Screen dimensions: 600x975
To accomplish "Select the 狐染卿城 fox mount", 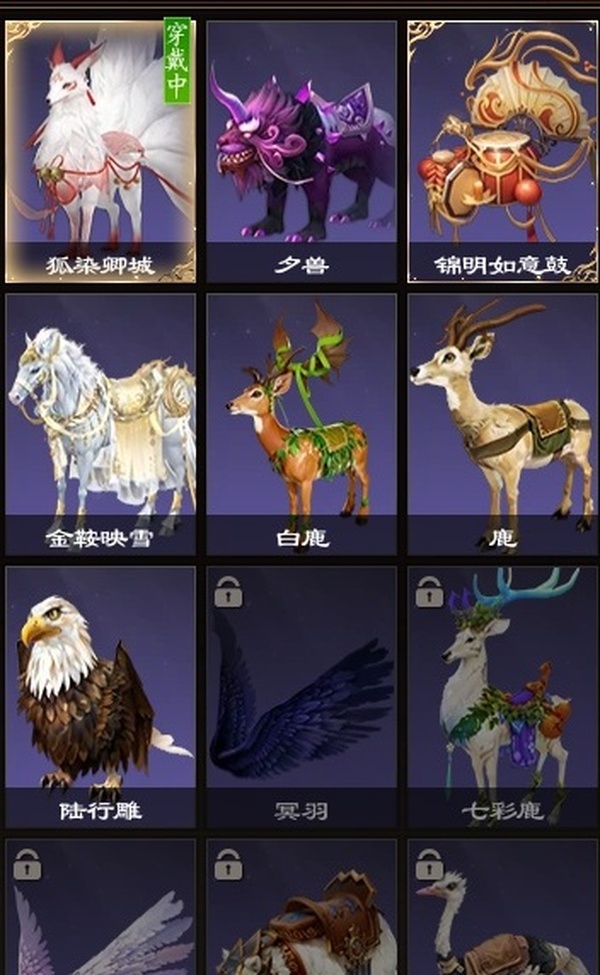I will click(x=100, y=150).
